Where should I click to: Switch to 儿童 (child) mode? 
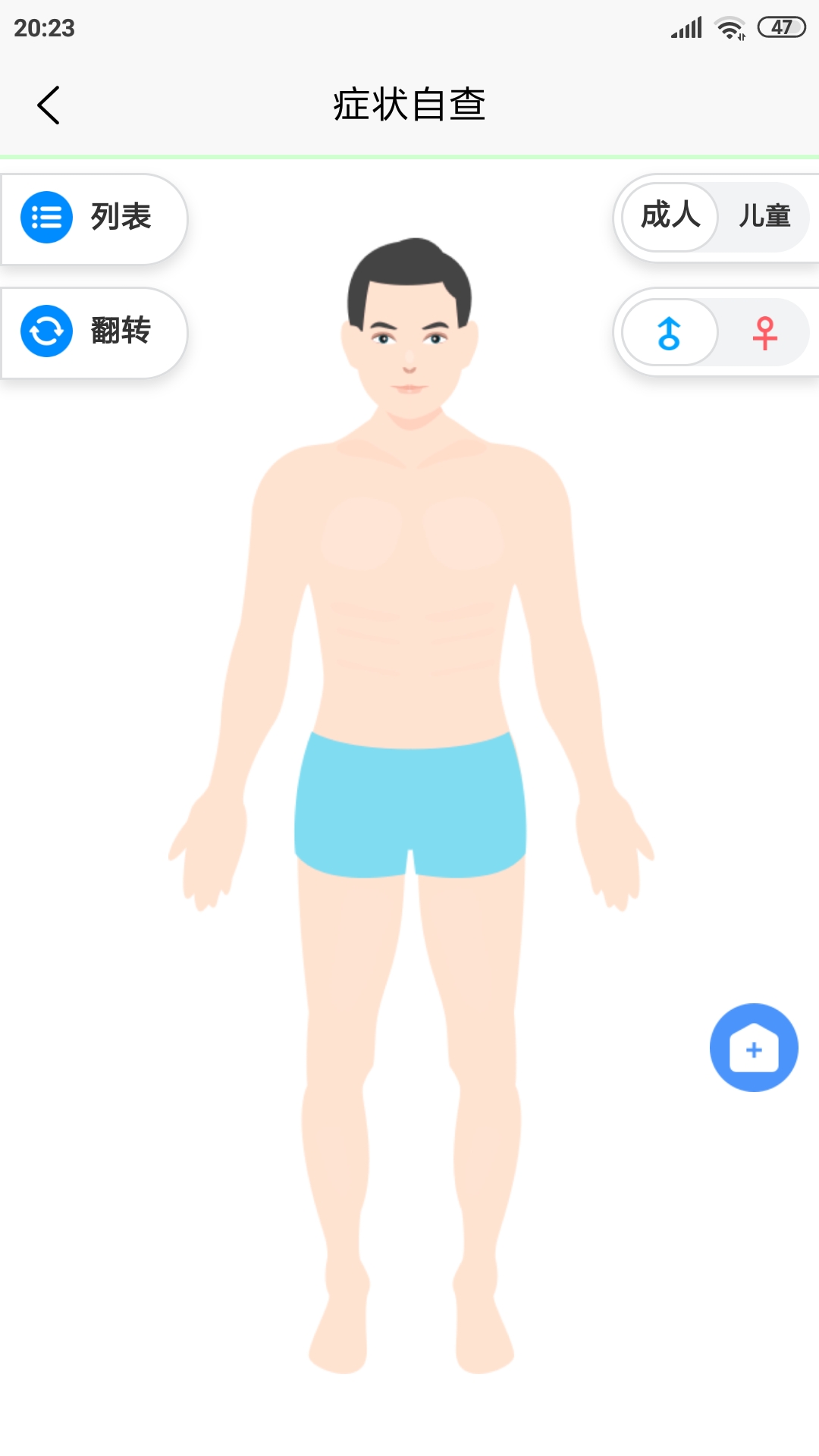[x=764, y=218]
